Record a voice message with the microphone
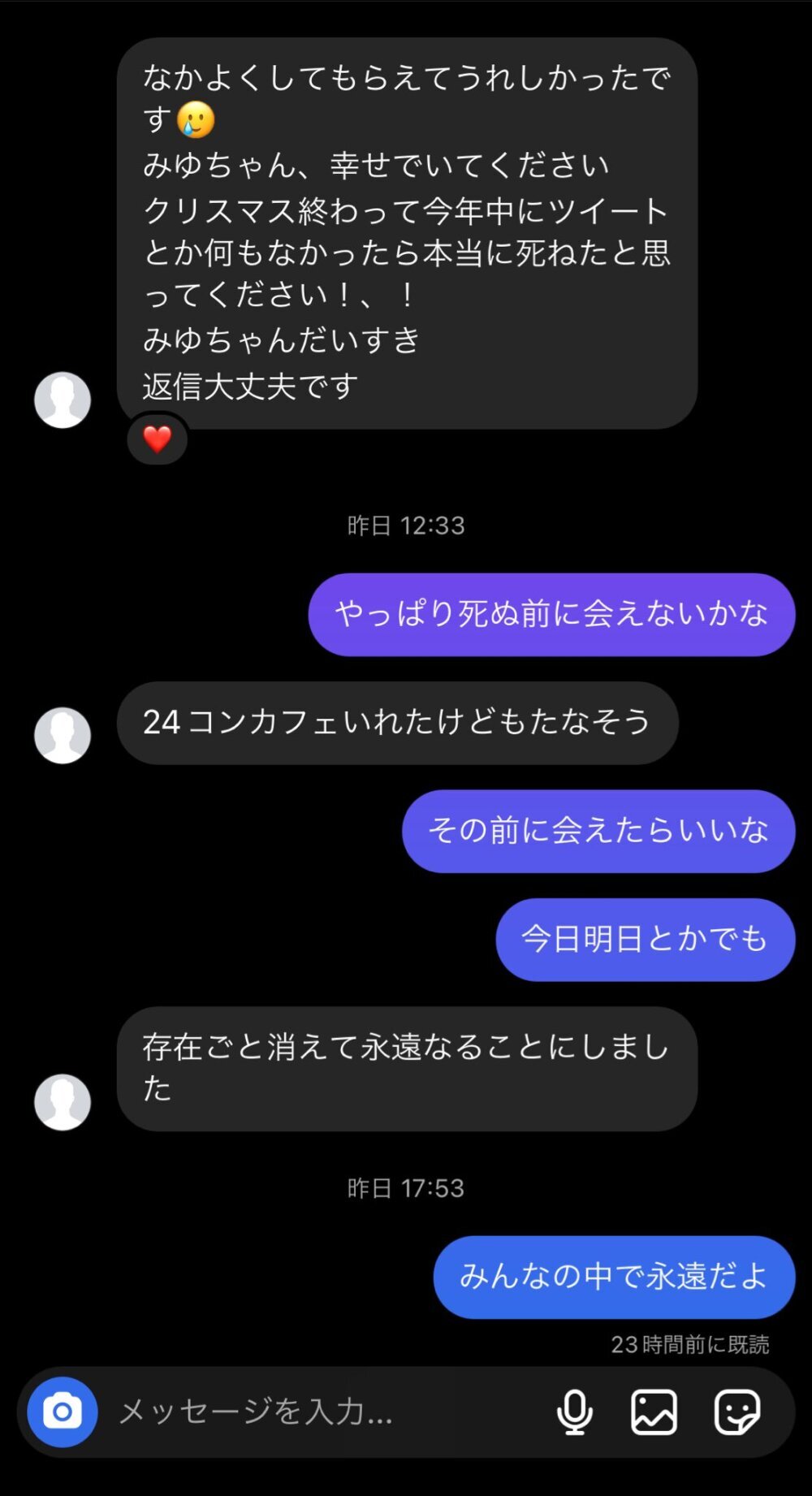Viewport: 812px width, 1496px height. tap(574, 1412)
